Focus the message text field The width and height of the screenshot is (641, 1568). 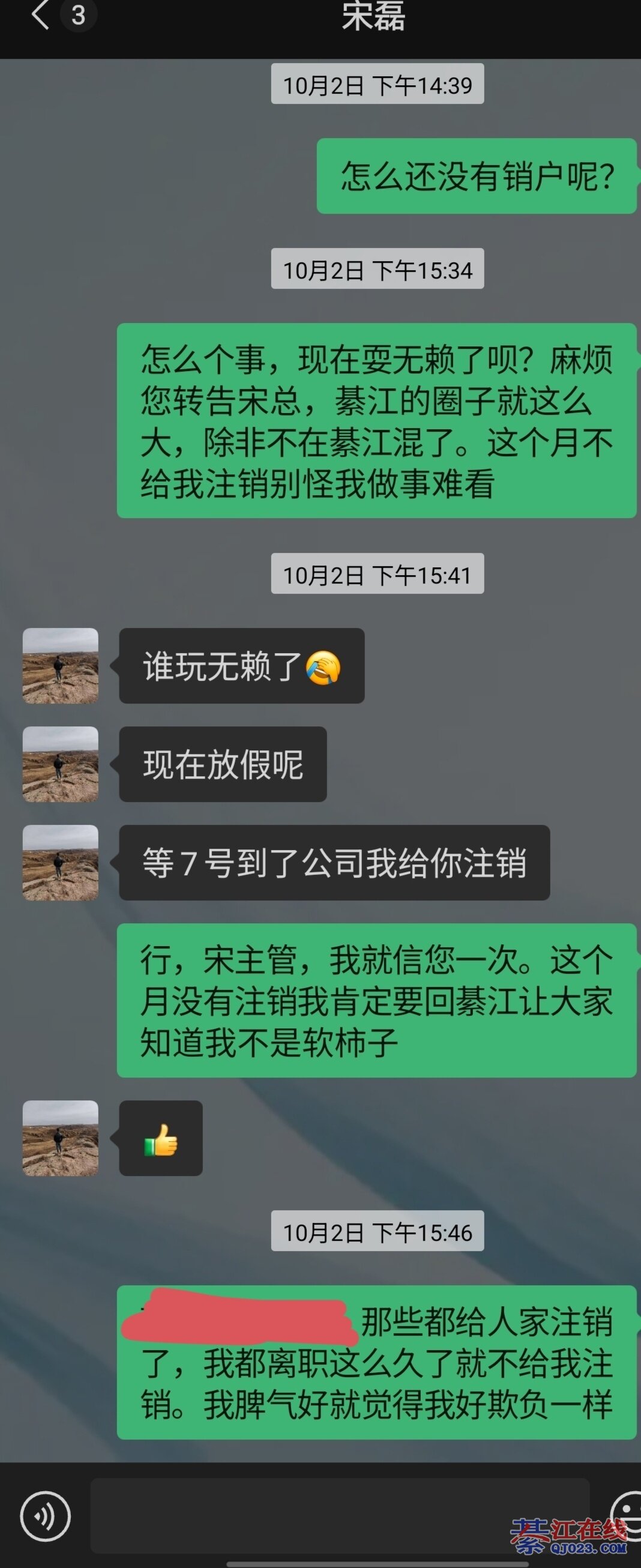(x=339, y=1515)
